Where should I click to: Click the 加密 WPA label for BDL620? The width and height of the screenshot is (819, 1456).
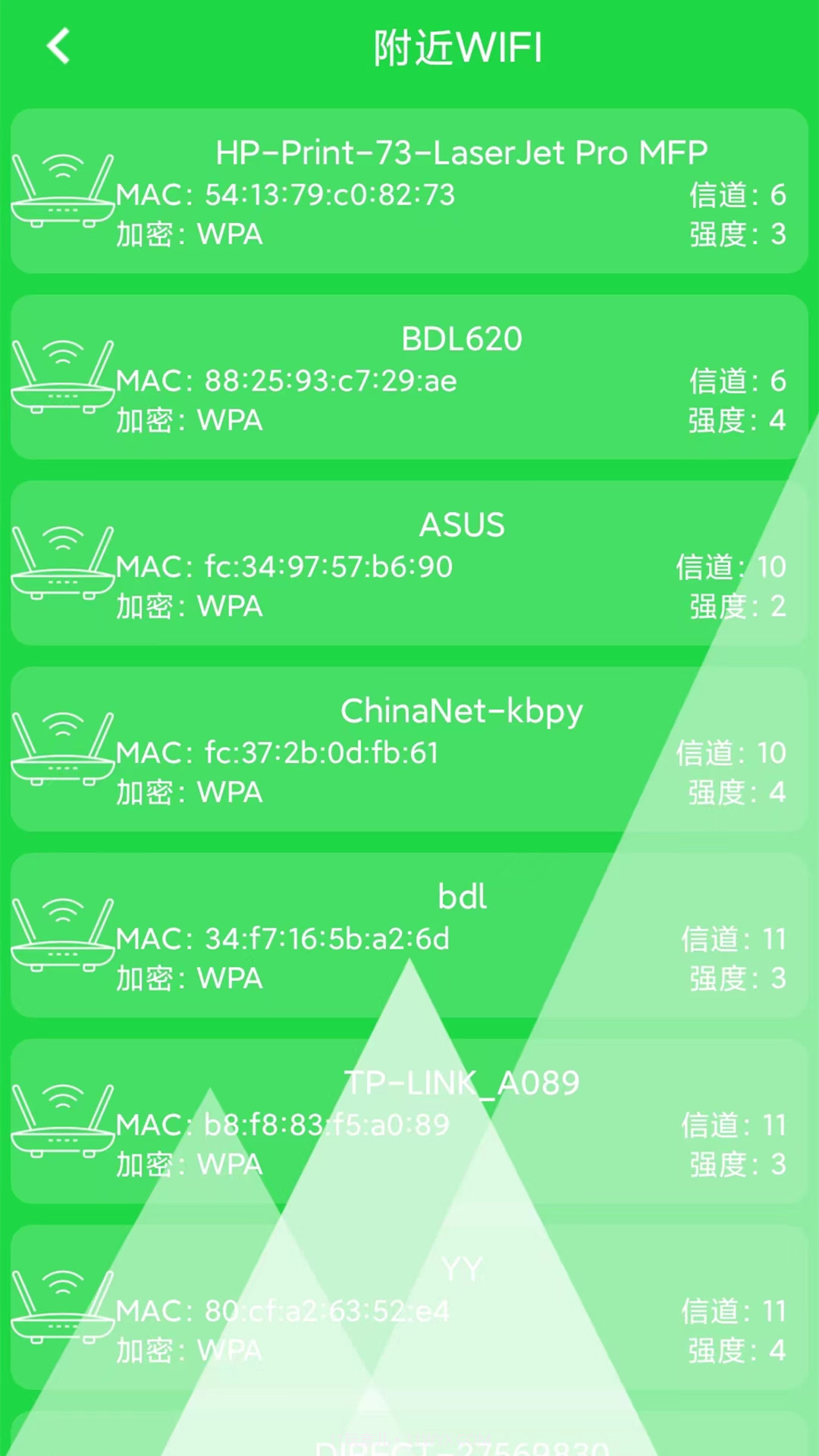[x=189, y=420]
